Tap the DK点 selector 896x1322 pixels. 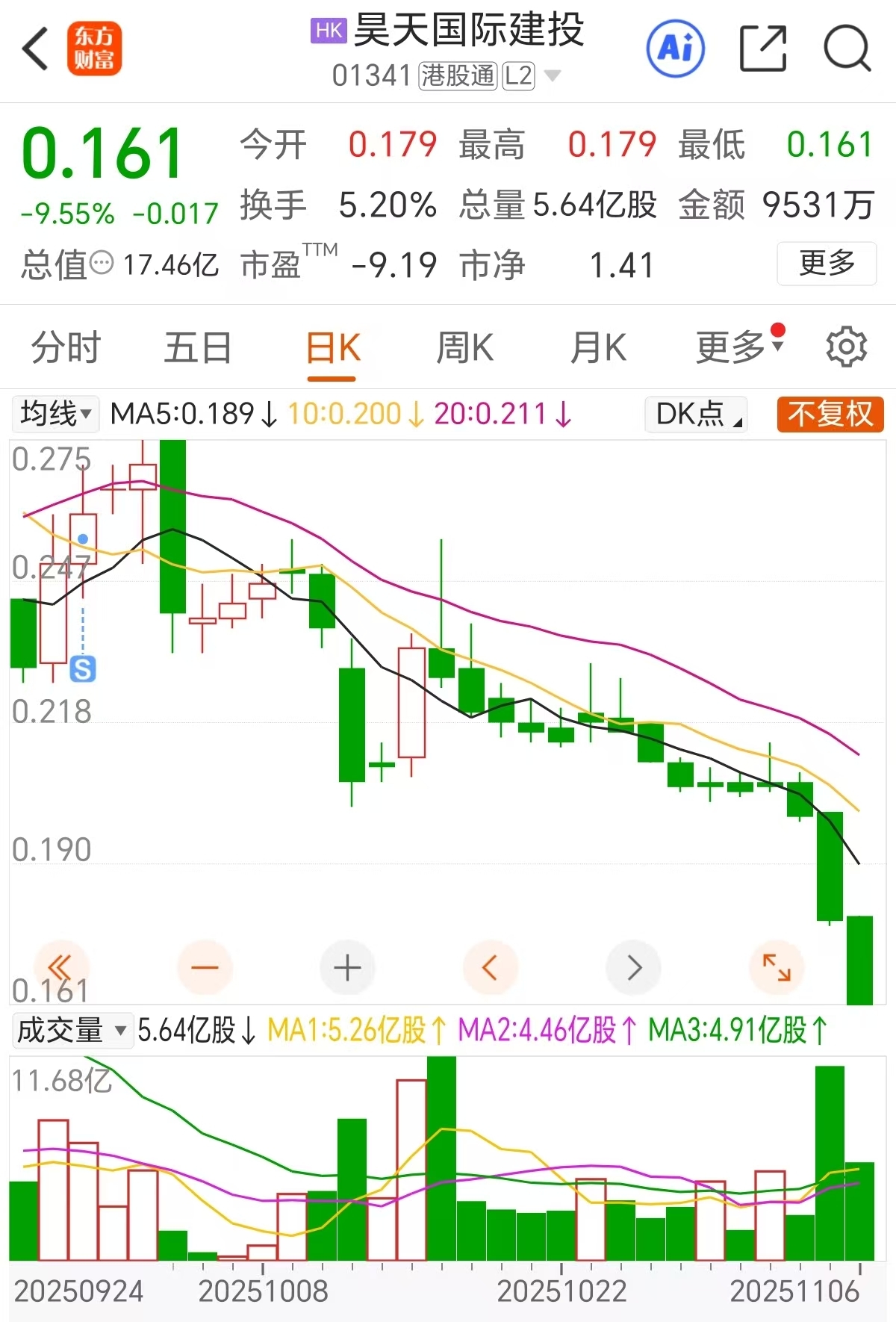coord(697,414)
